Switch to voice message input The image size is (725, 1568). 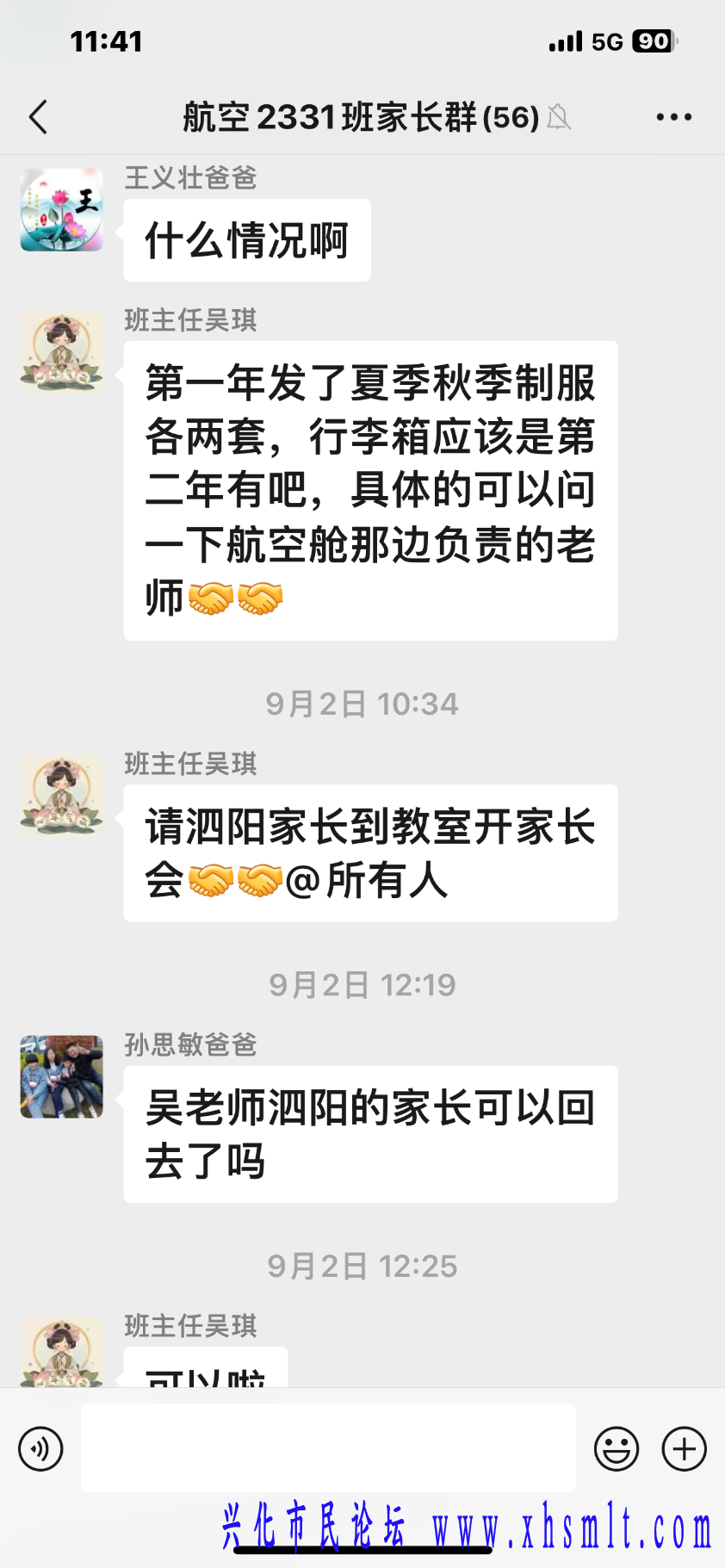(x=40, y=1448)
